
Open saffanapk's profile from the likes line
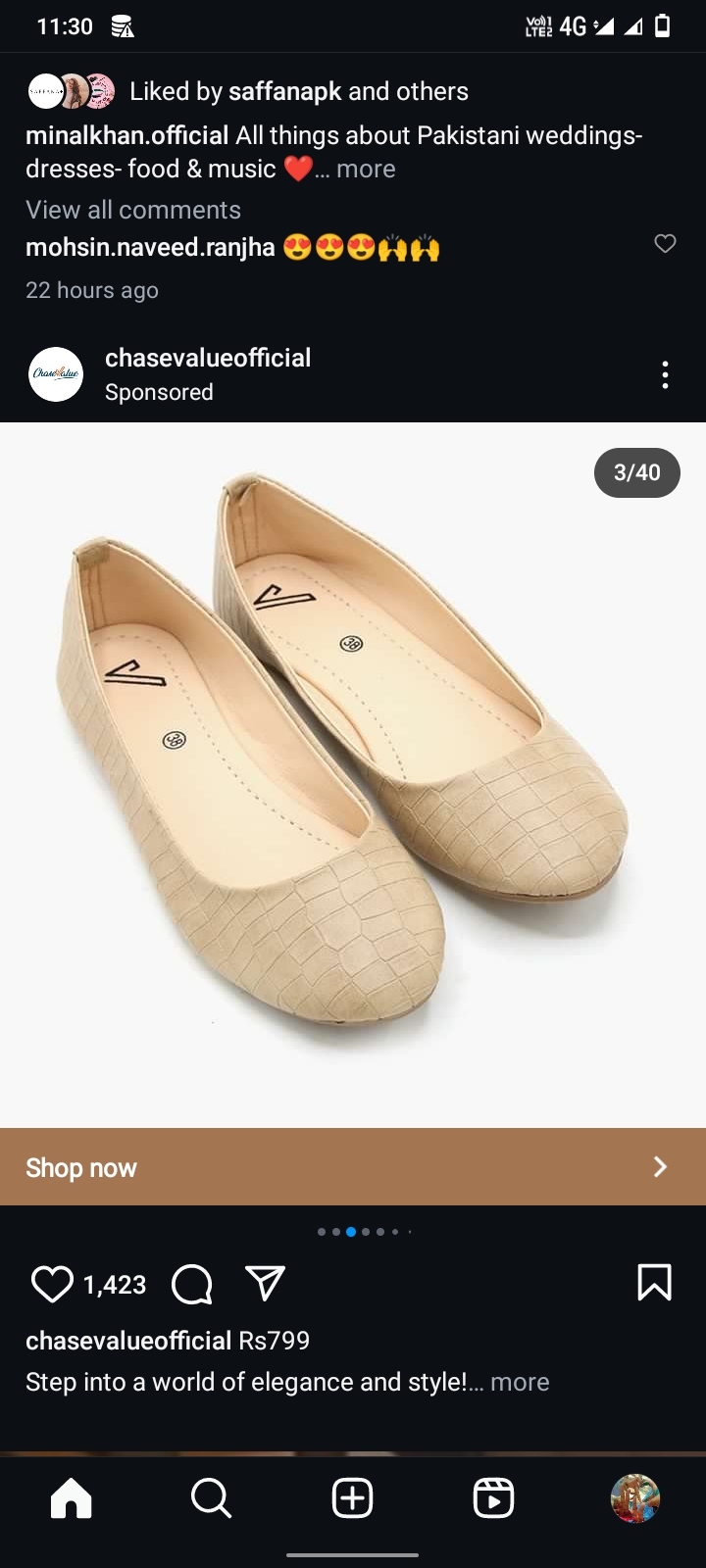point(284,92)
